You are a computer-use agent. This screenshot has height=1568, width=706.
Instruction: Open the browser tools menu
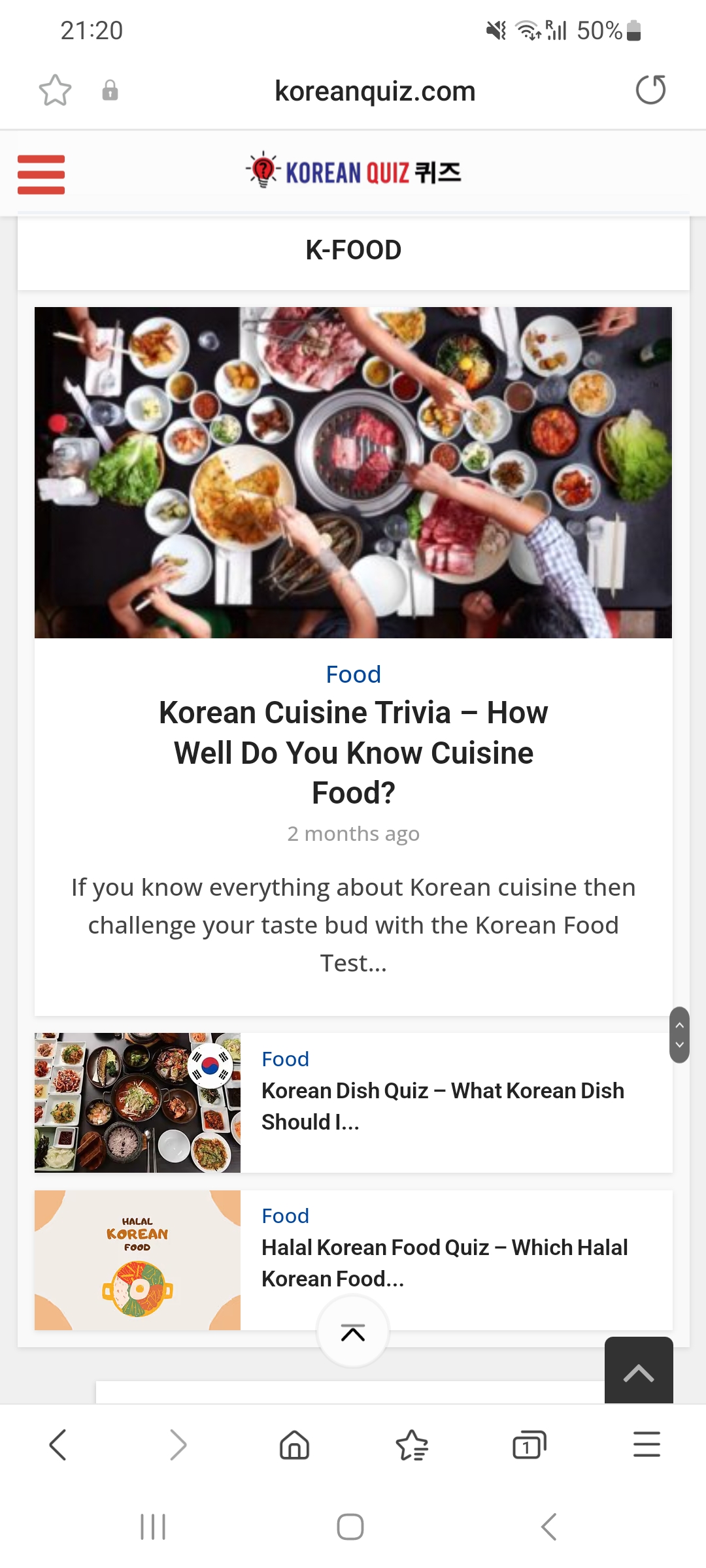[647, 1445]
